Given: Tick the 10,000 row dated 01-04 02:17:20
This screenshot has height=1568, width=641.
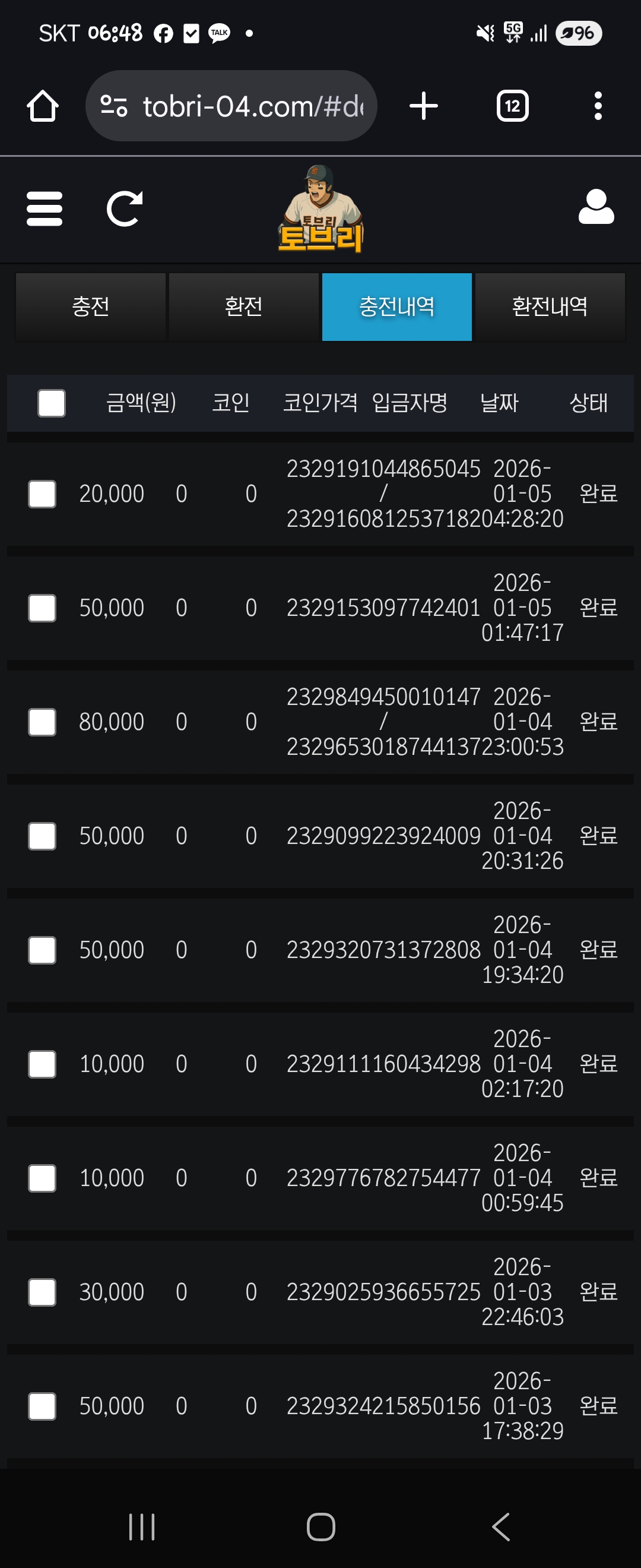Looking at the screenshot, I should coord(43,1064).
